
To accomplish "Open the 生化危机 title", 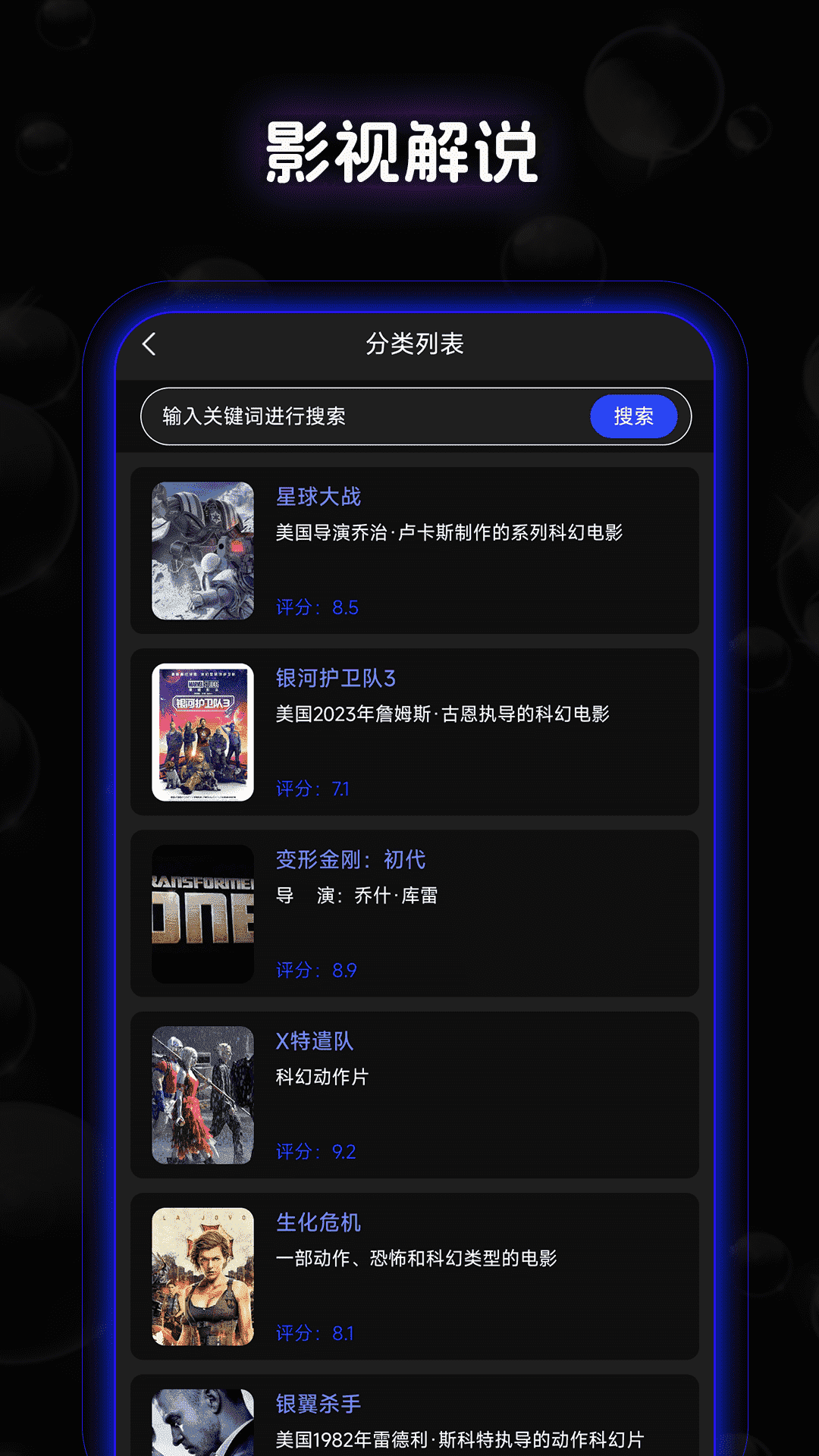I will (x=318, y=1222).
